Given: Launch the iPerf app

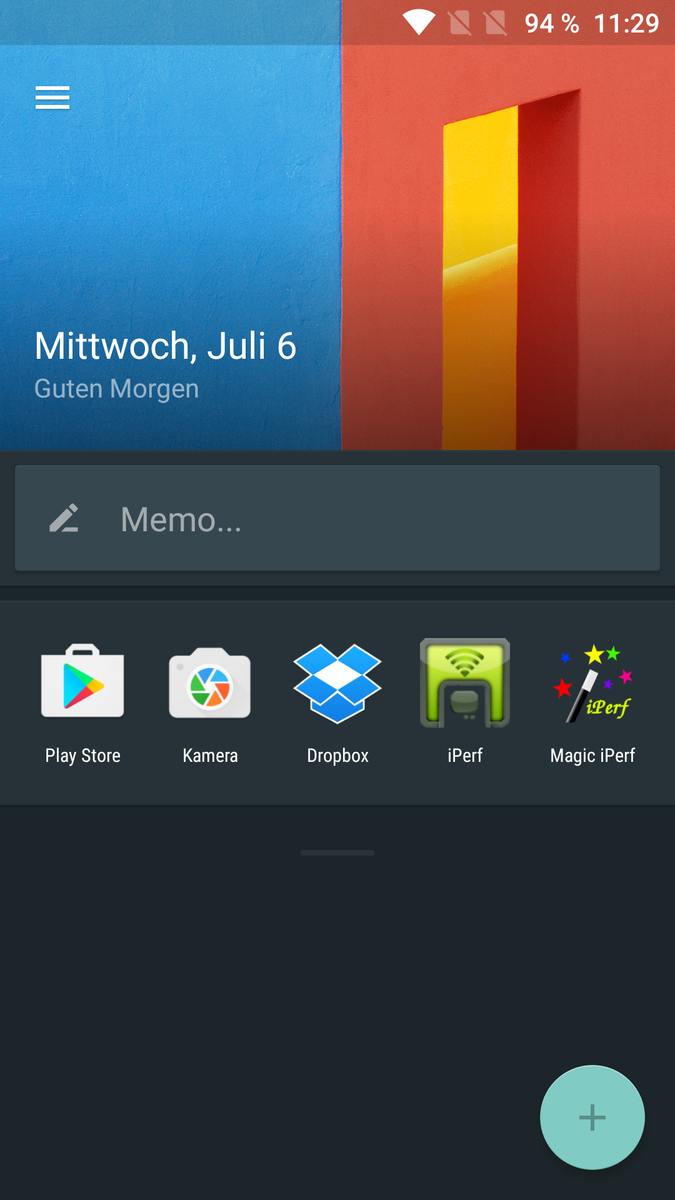Looking at the screenshot, I should pyautogui.click(x=465, y=684).
